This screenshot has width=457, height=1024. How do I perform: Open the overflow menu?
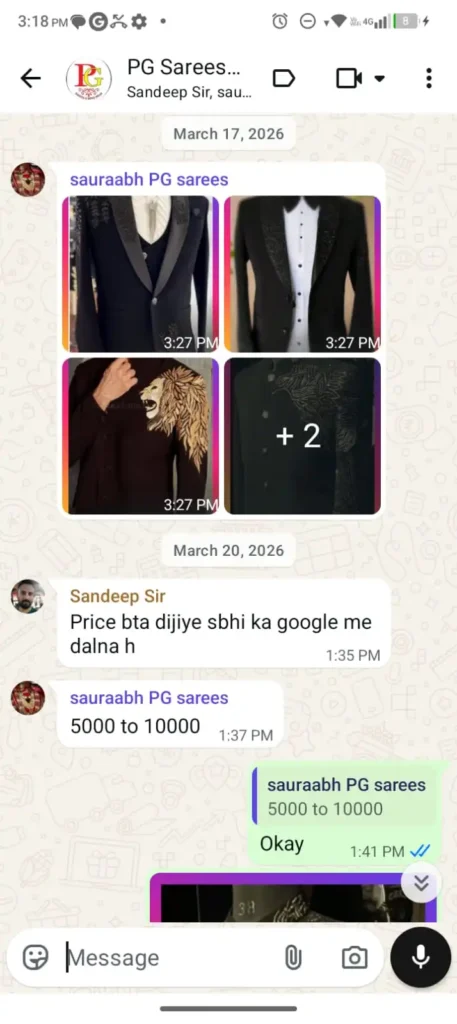click(x=428, y=78)
